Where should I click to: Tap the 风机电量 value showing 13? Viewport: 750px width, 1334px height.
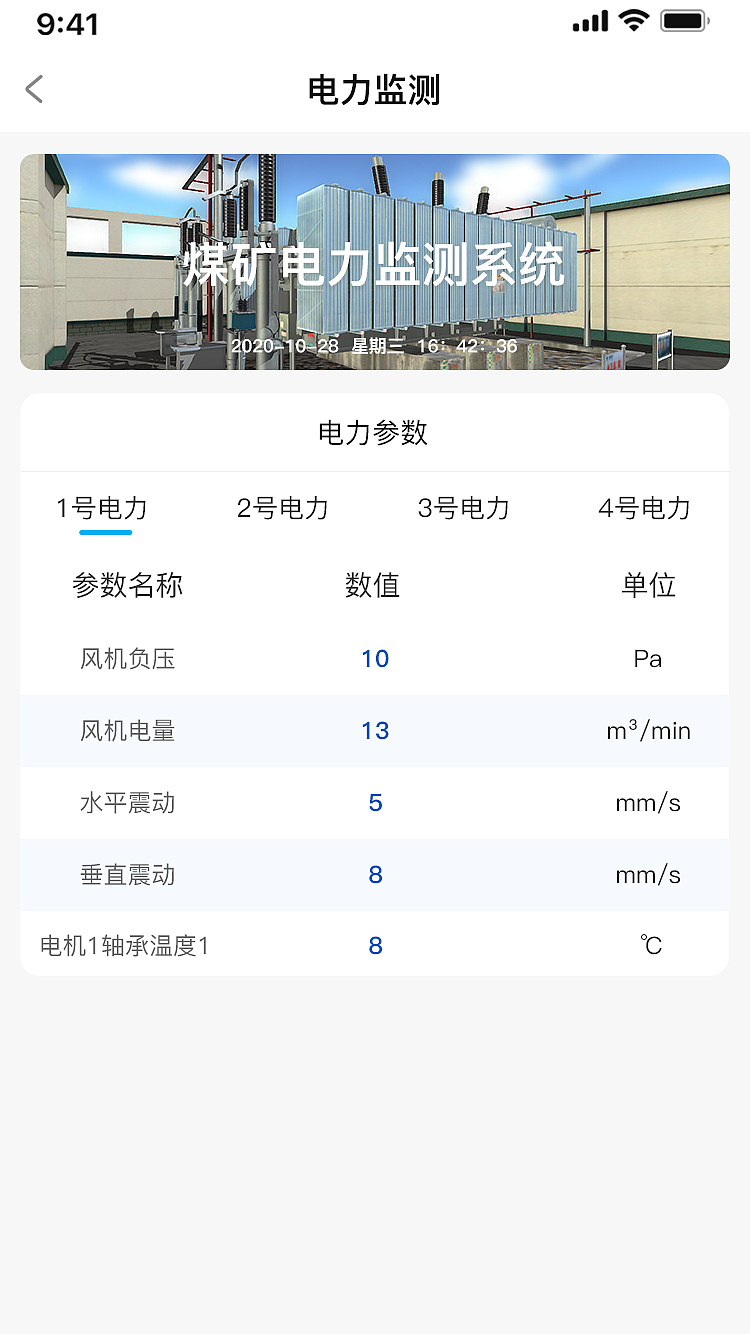pos(375,731)
